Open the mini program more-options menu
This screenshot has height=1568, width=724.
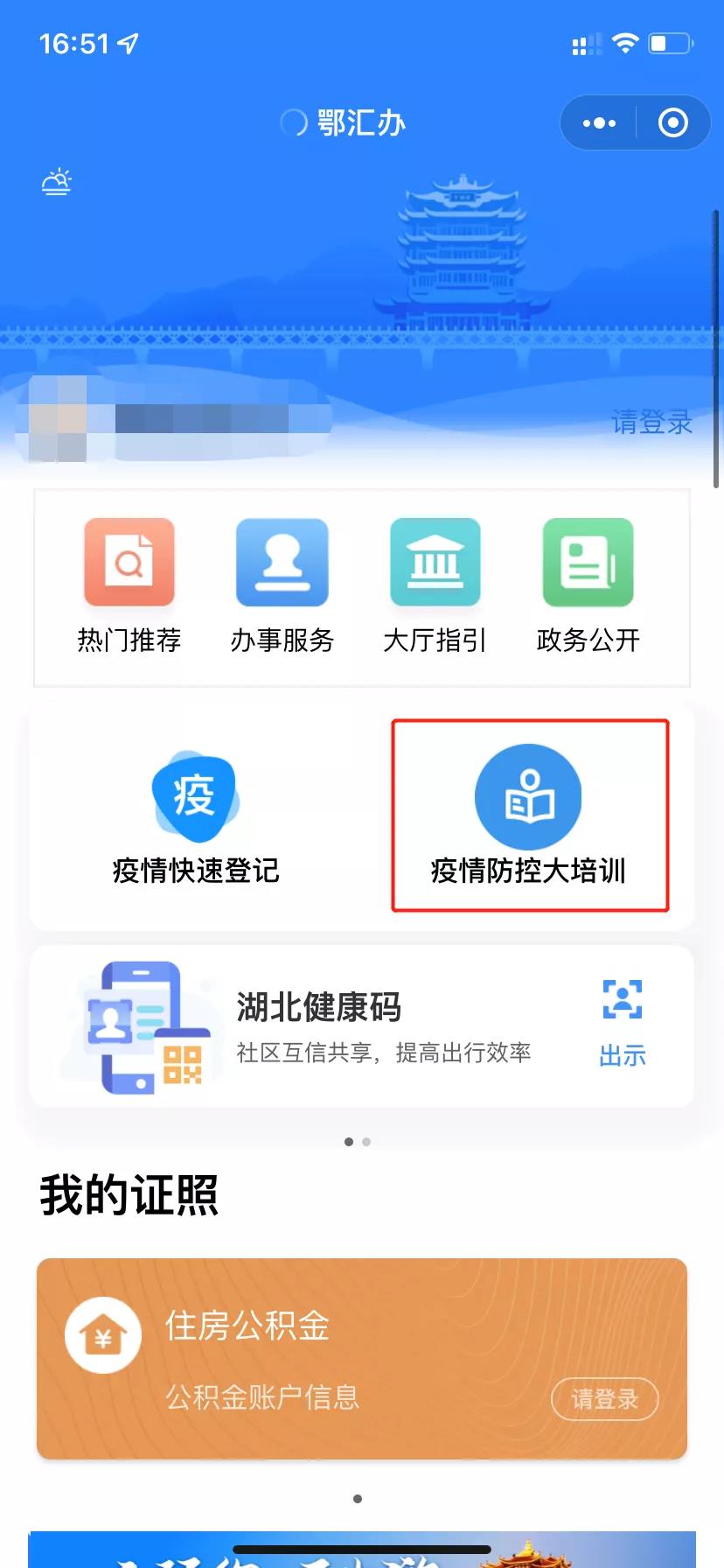pyautogui.click(x=599, y=123)
